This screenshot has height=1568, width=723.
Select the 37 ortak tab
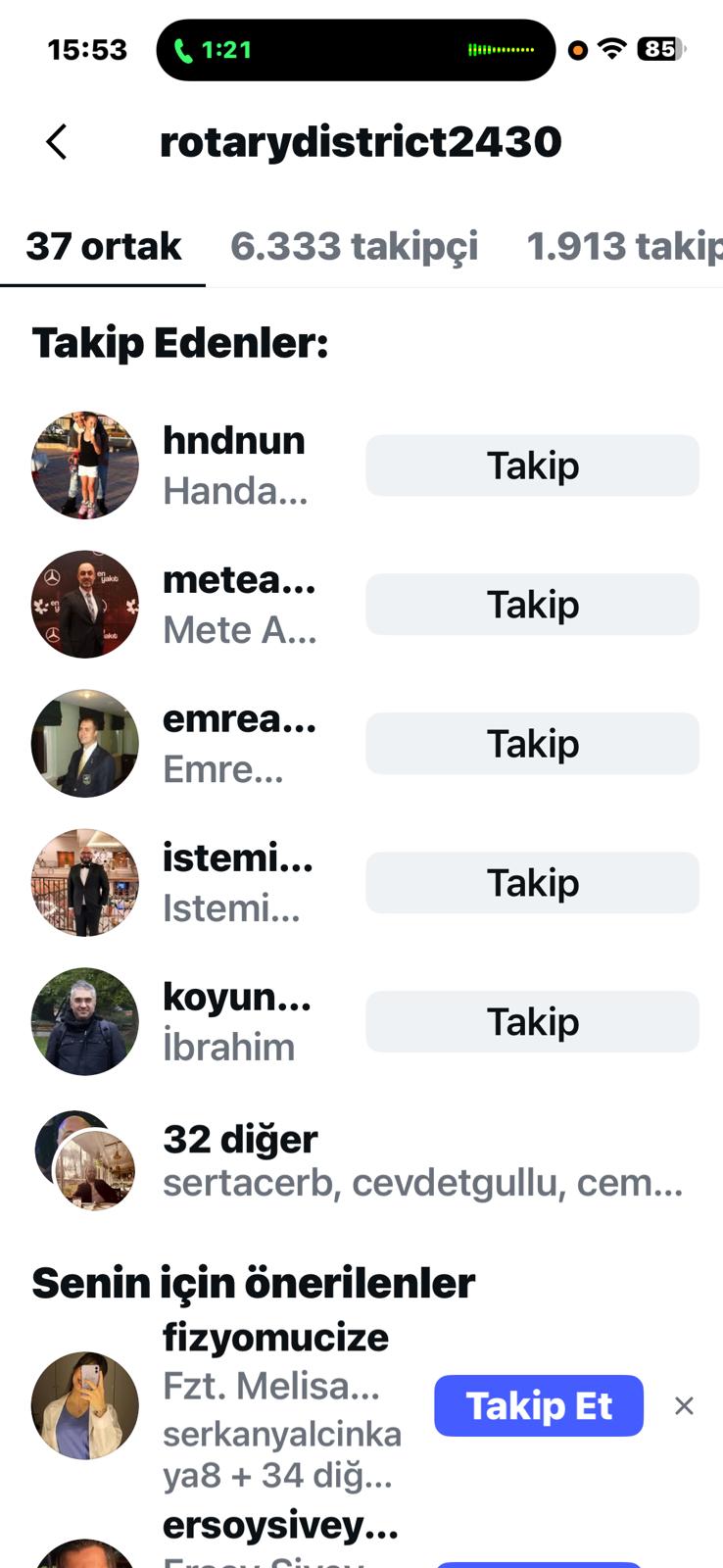(104, 246)
